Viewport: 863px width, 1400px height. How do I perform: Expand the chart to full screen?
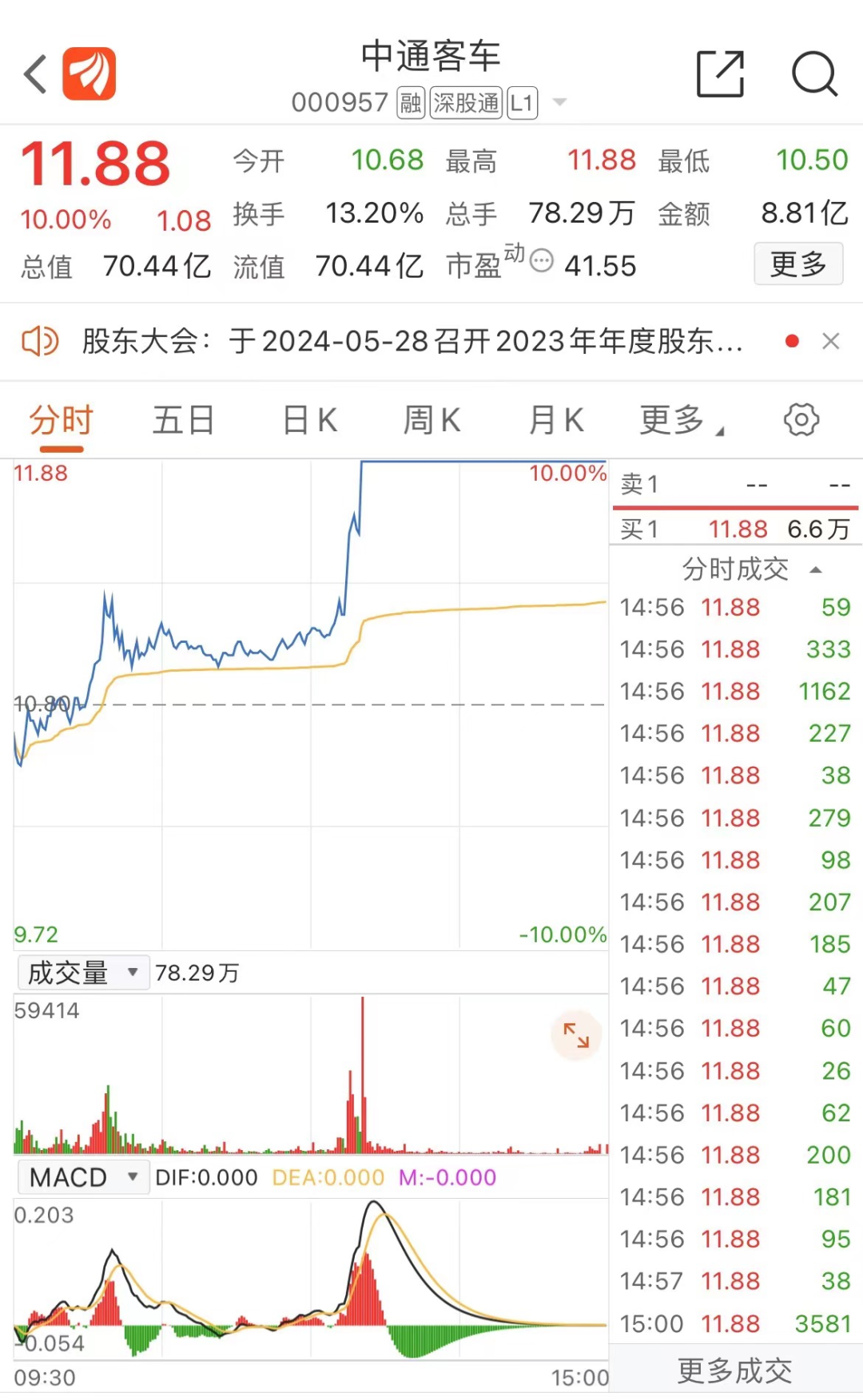(x=576, y=1035)
